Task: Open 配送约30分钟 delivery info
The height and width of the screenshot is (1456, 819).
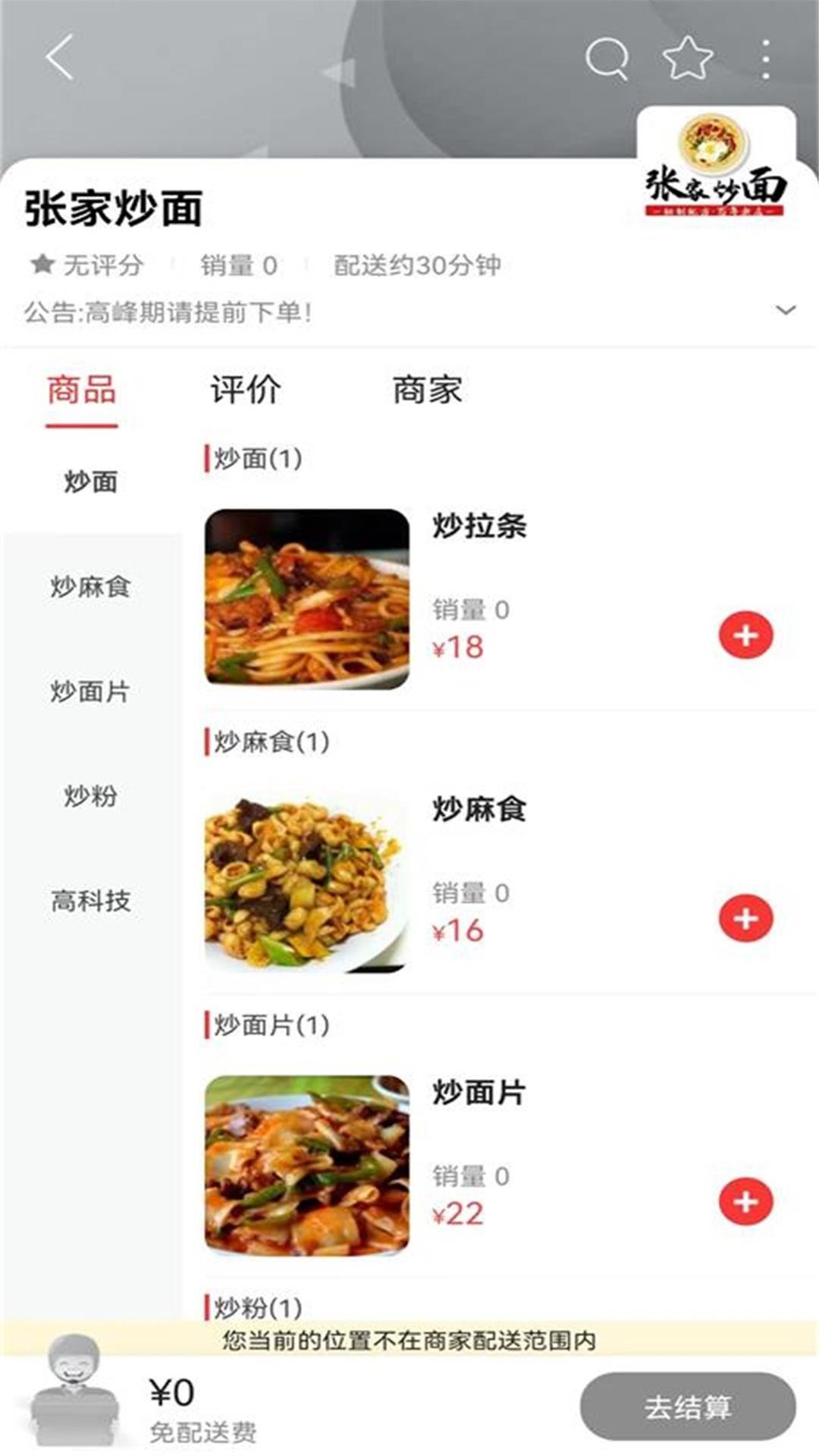Action: [x=418, y=265]
